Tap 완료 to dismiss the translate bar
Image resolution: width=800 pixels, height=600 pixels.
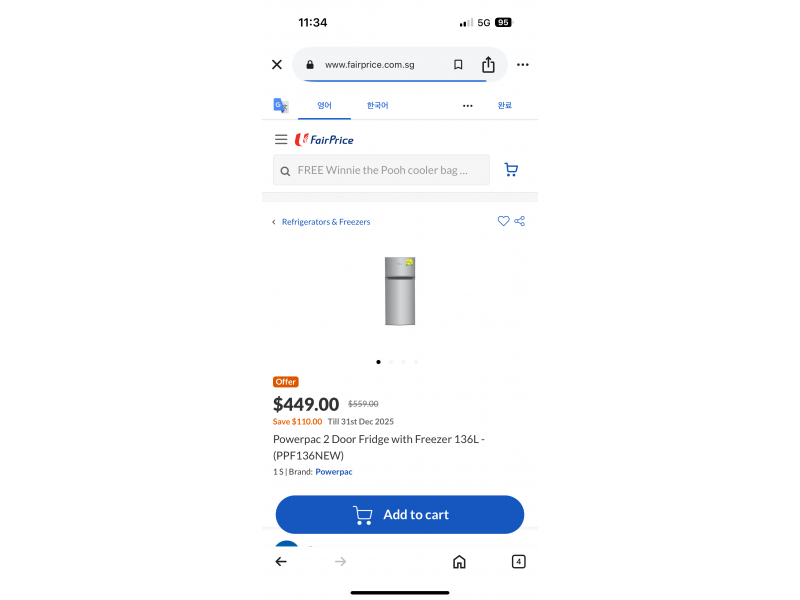(x=504, y=106)
